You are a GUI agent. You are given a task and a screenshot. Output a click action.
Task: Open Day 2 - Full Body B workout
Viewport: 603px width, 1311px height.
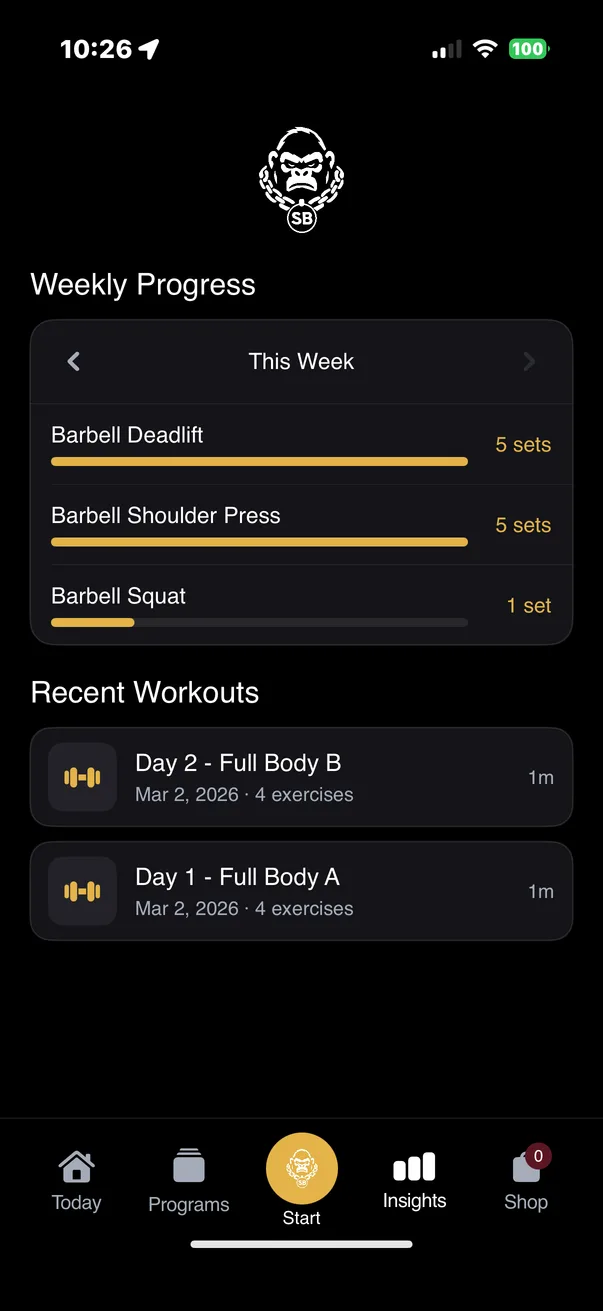pyautogui.click(x=301, y=777)
